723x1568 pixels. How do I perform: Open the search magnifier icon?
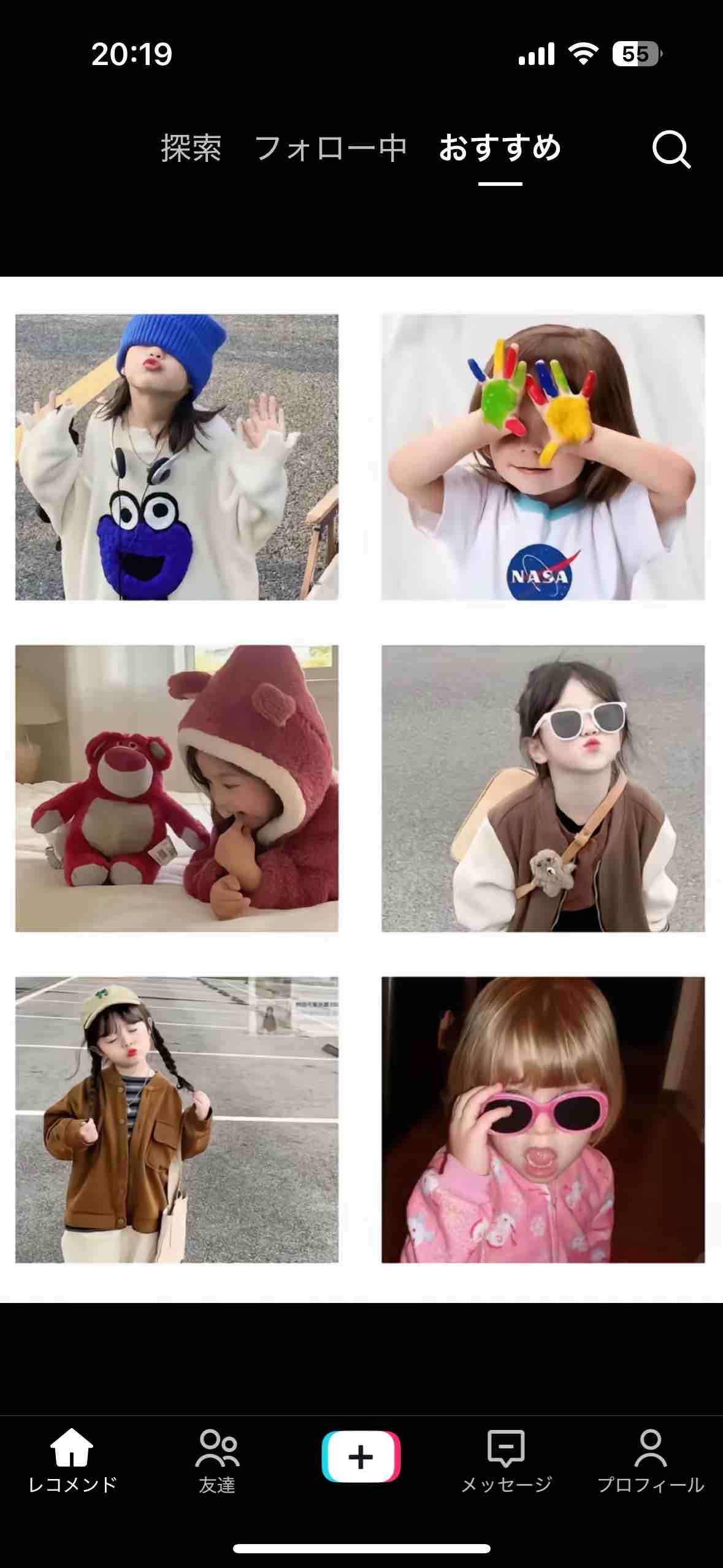point(671,149)
